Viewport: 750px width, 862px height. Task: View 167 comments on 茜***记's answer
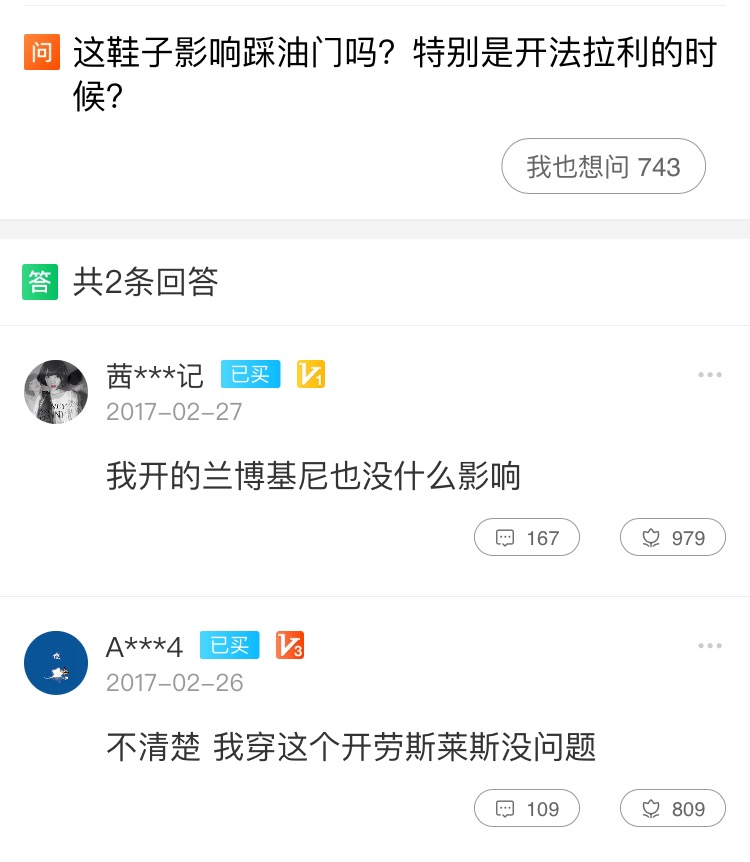tap(527, 538)
